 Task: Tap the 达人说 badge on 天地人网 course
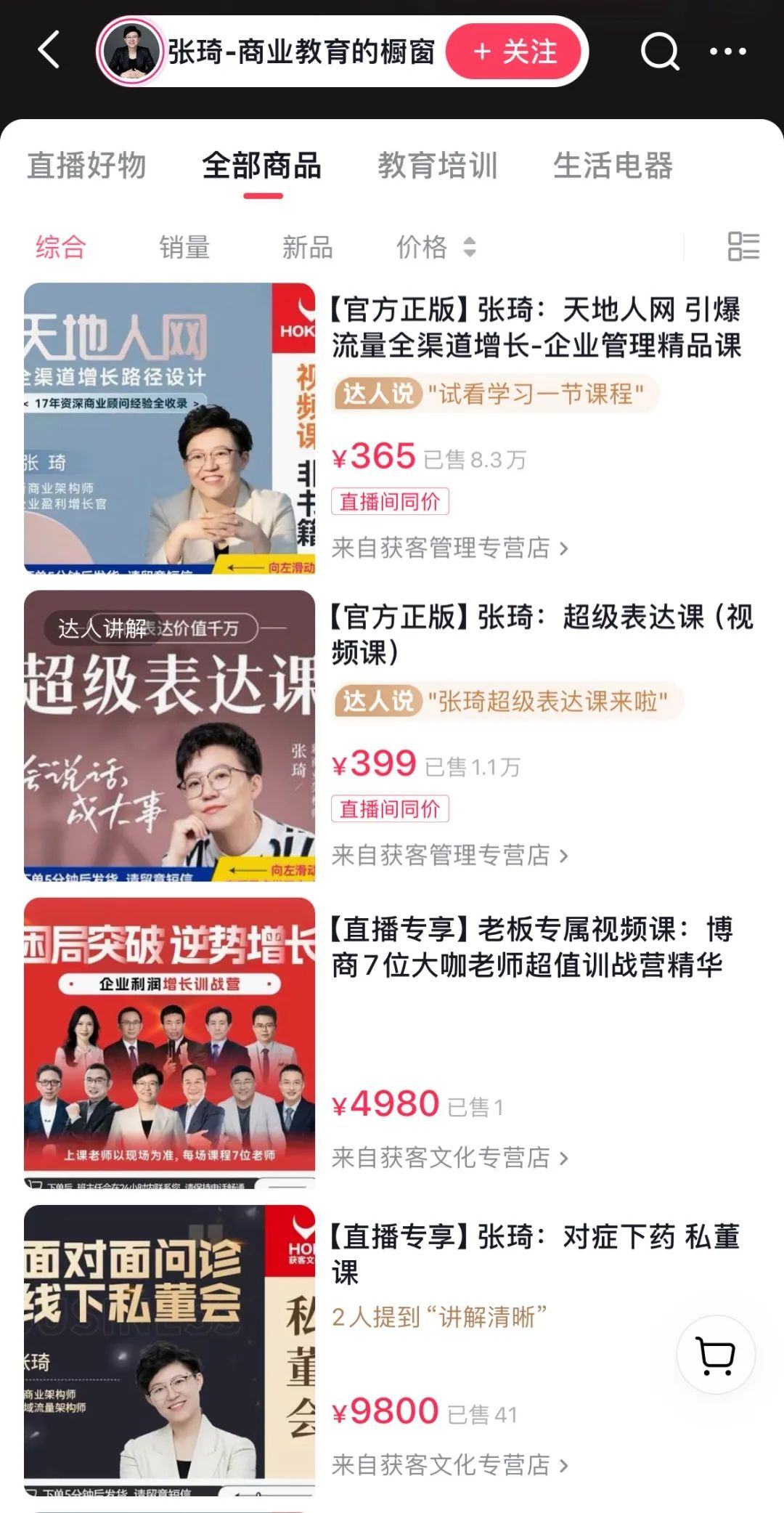(x=377, y=394)
